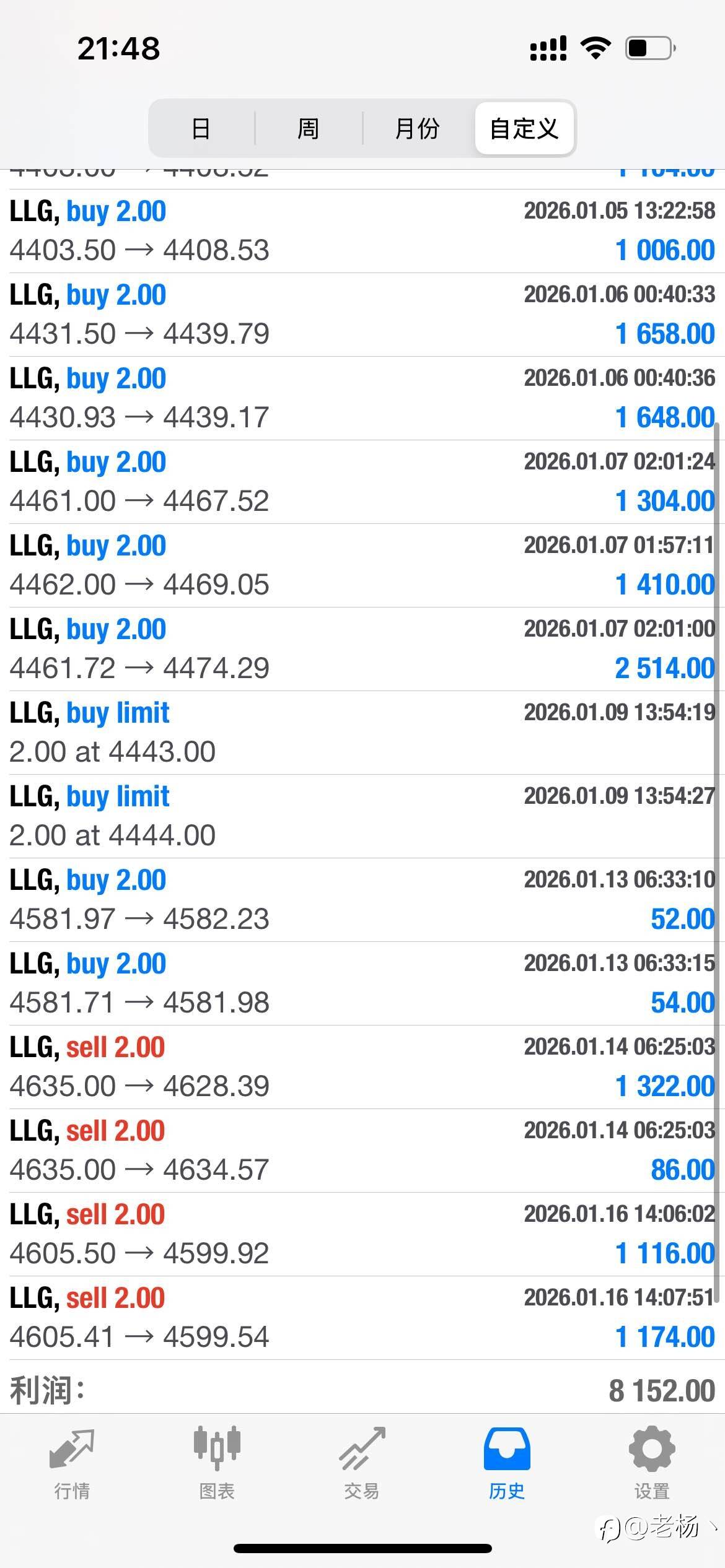Open the sell trade with profit 1 322.00
This screenshot has height=1568, width=725.
(362, 1067)
